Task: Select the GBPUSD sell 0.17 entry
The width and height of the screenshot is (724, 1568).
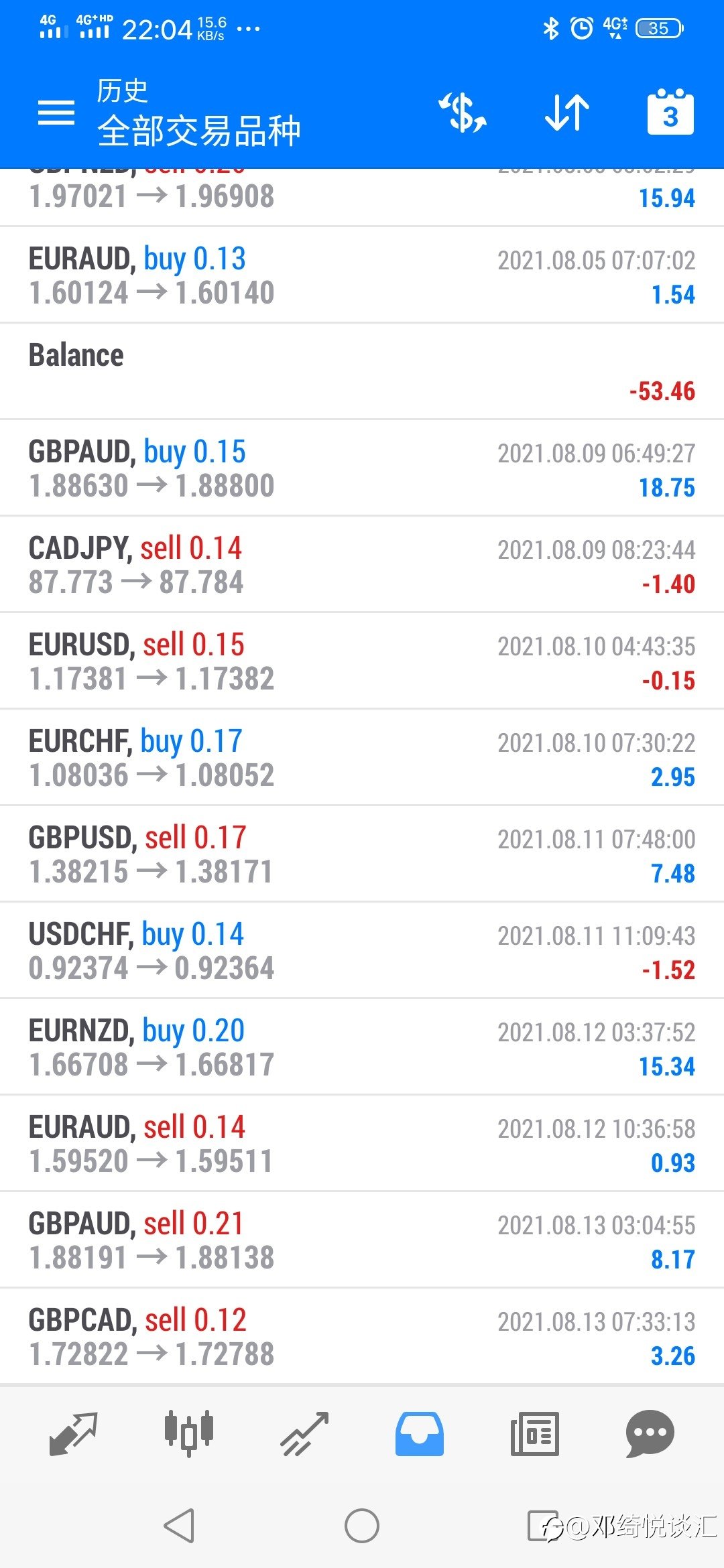Action: [x=362, y=854]
